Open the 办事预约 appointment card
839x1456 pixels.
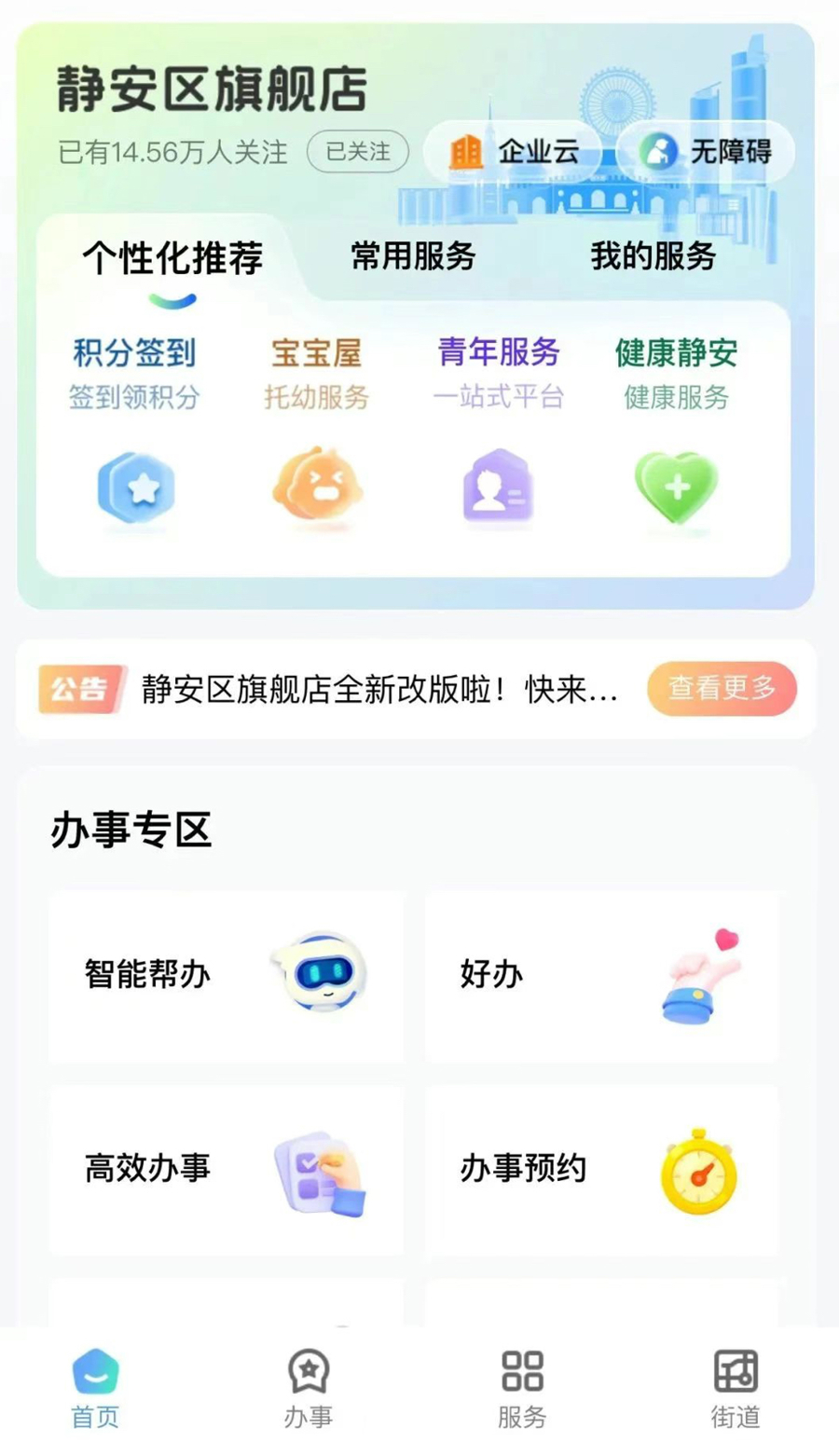tap(602, 1170)
